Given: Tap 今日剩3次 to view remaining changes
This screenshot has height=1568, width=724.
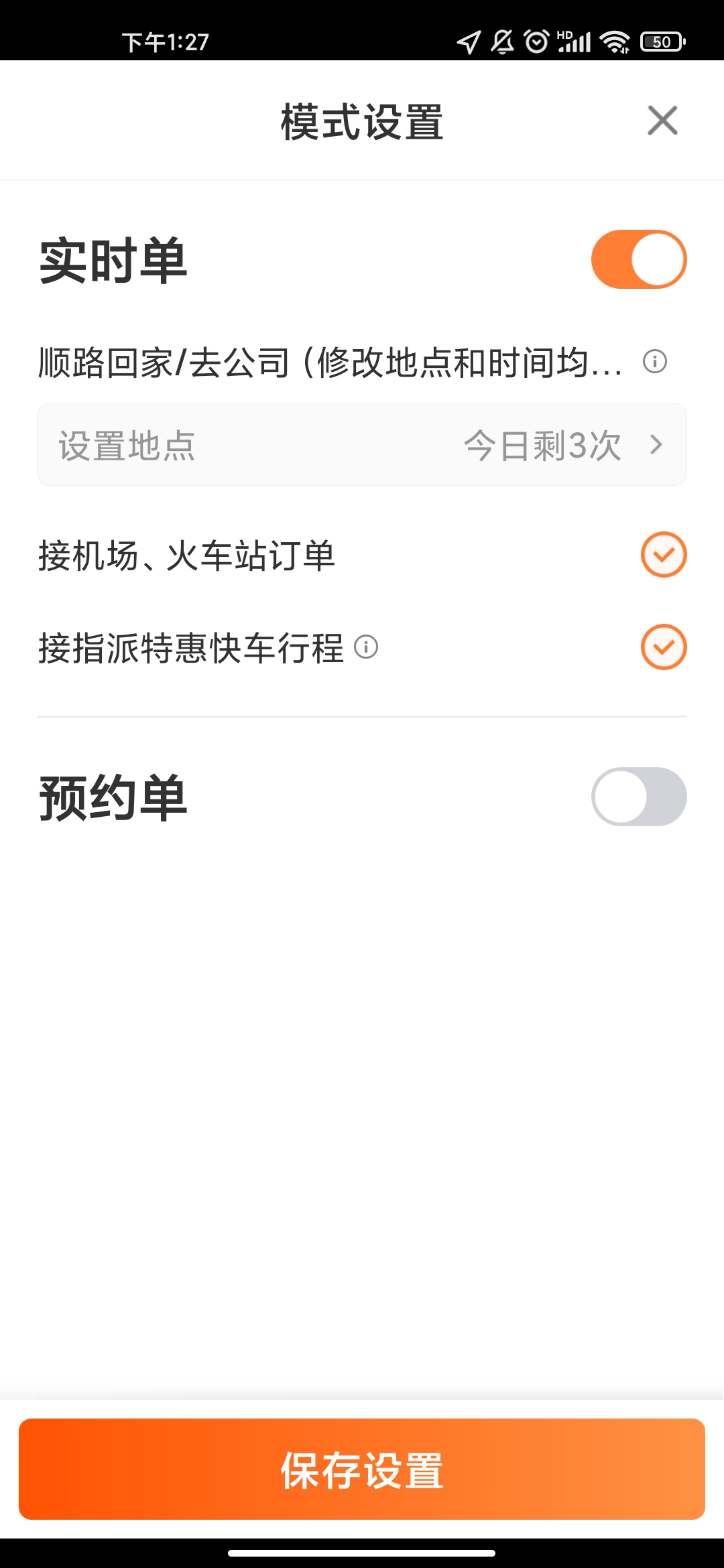Looking at the screenshot, I should point(543,444).
